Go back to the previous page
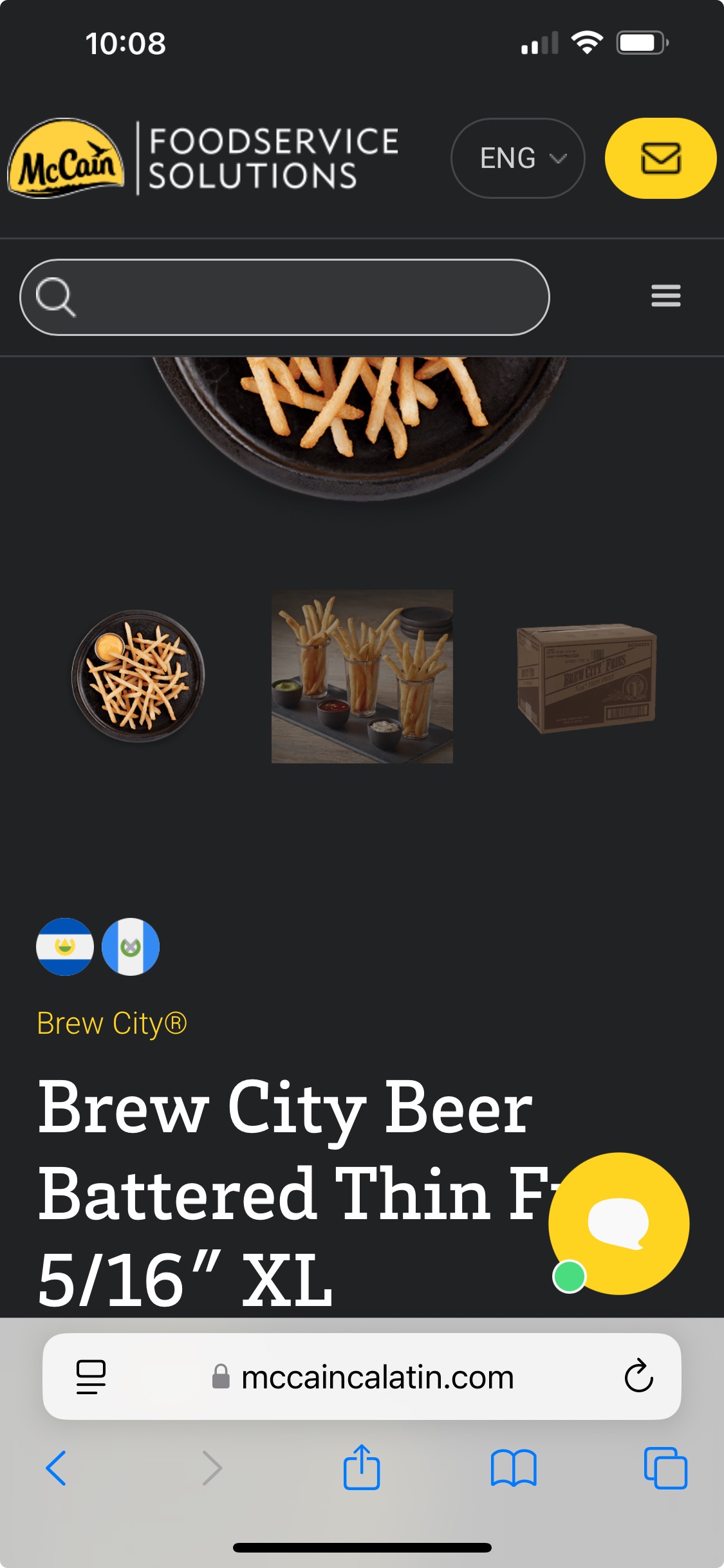The image size is (724, 1568). [x=56, y=1468]
